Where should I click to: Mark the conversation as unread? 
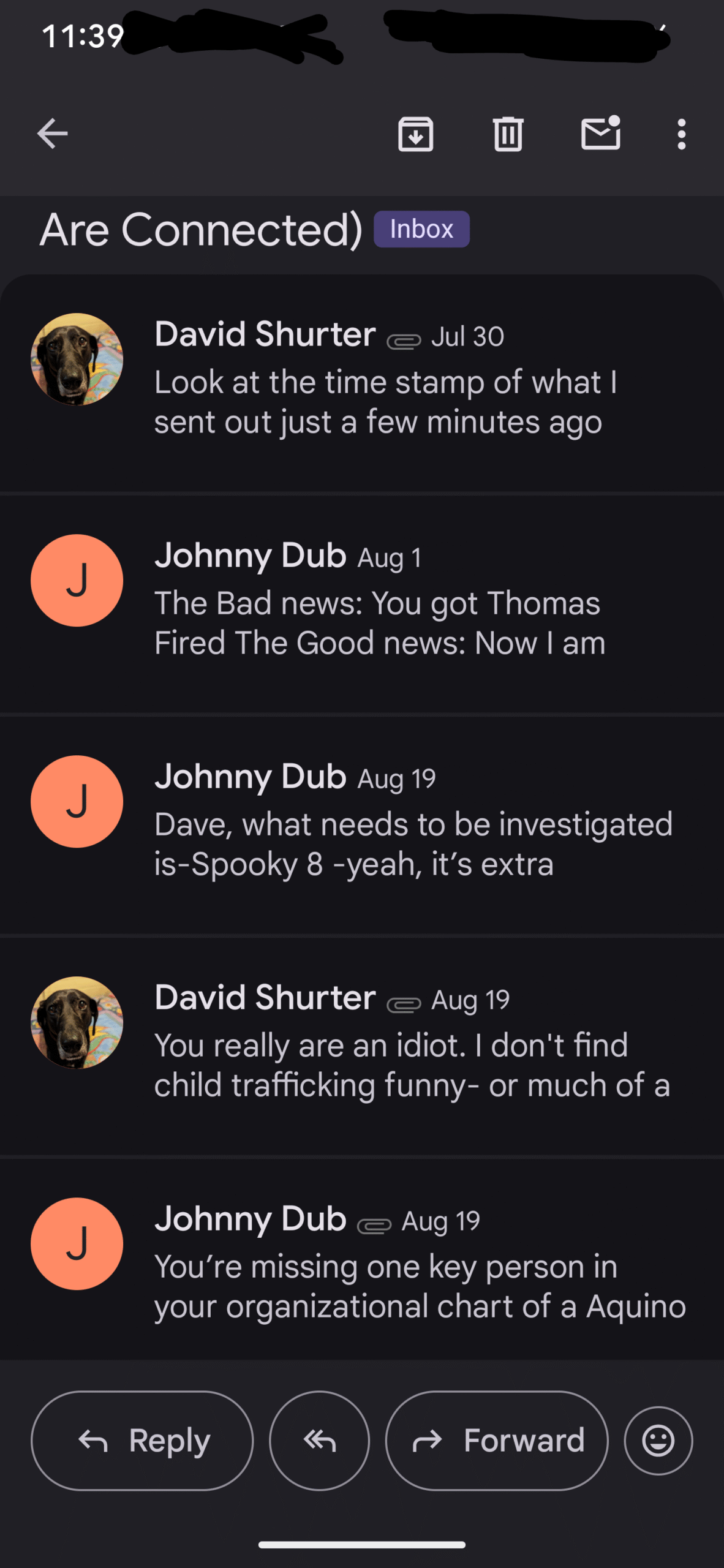(600, 132)
